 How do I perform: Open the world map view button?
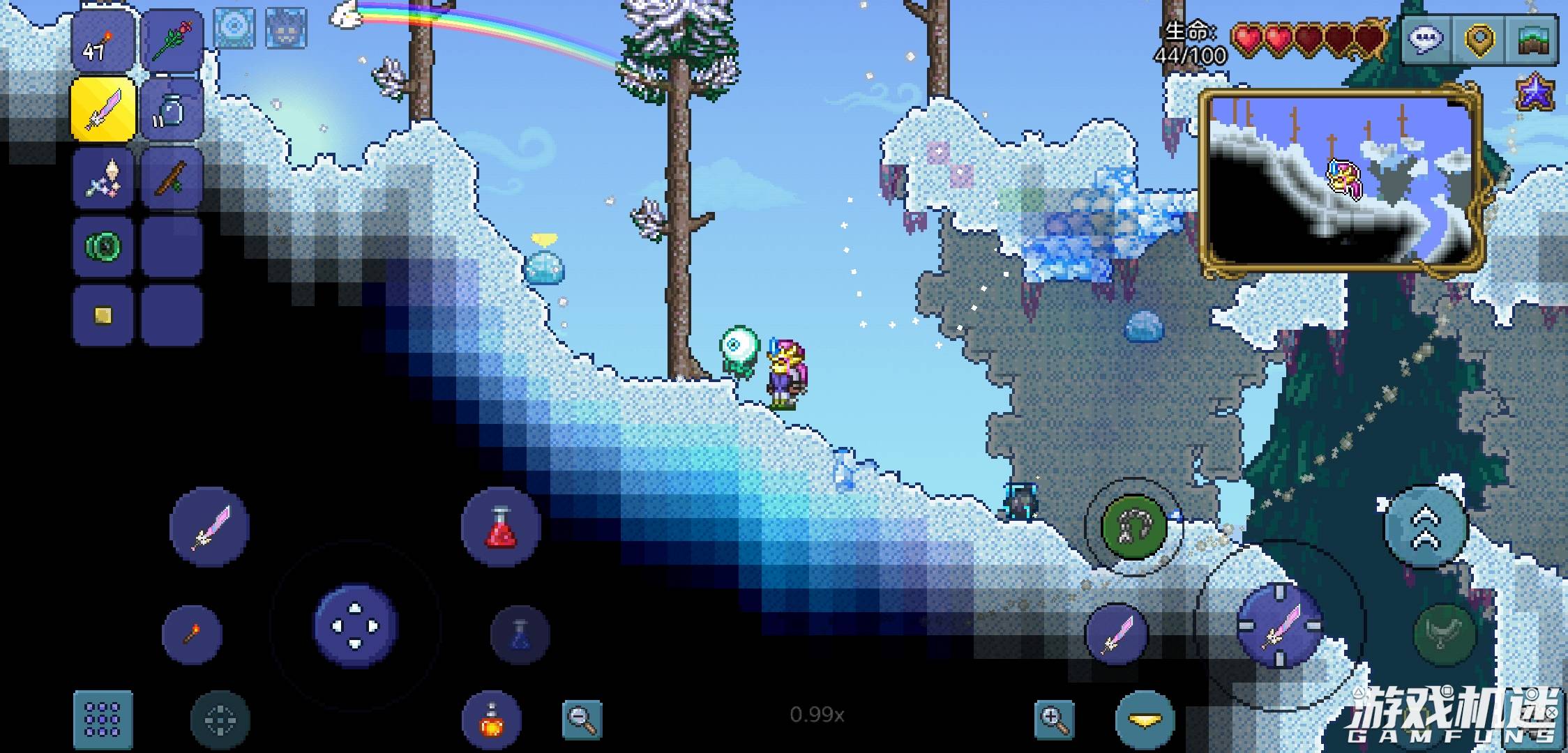(x=1532, y=39)
